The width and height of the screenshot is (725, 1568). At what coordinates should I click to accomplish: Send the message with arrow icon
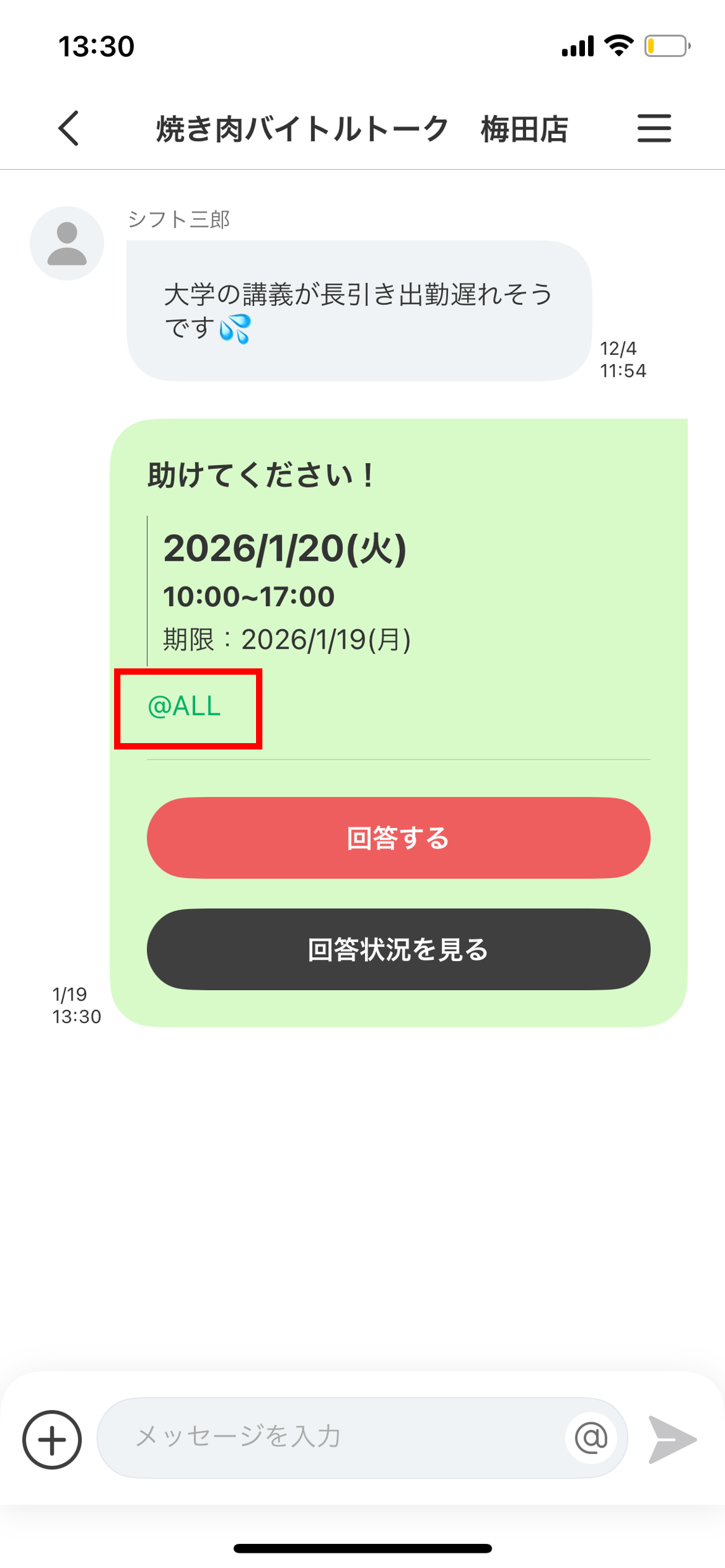[672, 1440]
